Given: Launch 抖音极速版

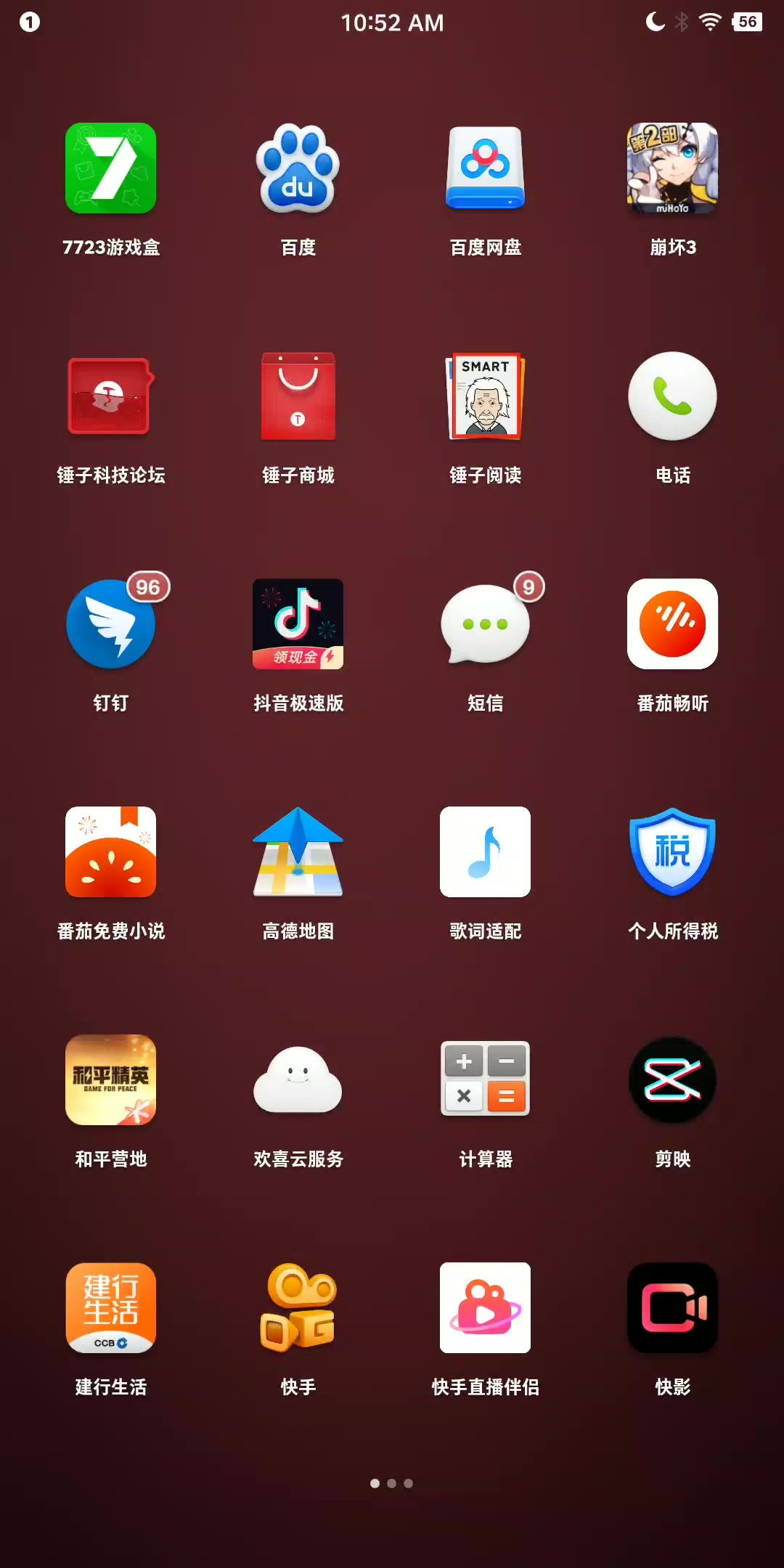Looking at the screenshot, I should pyautogui.click(x=298, y=624).
